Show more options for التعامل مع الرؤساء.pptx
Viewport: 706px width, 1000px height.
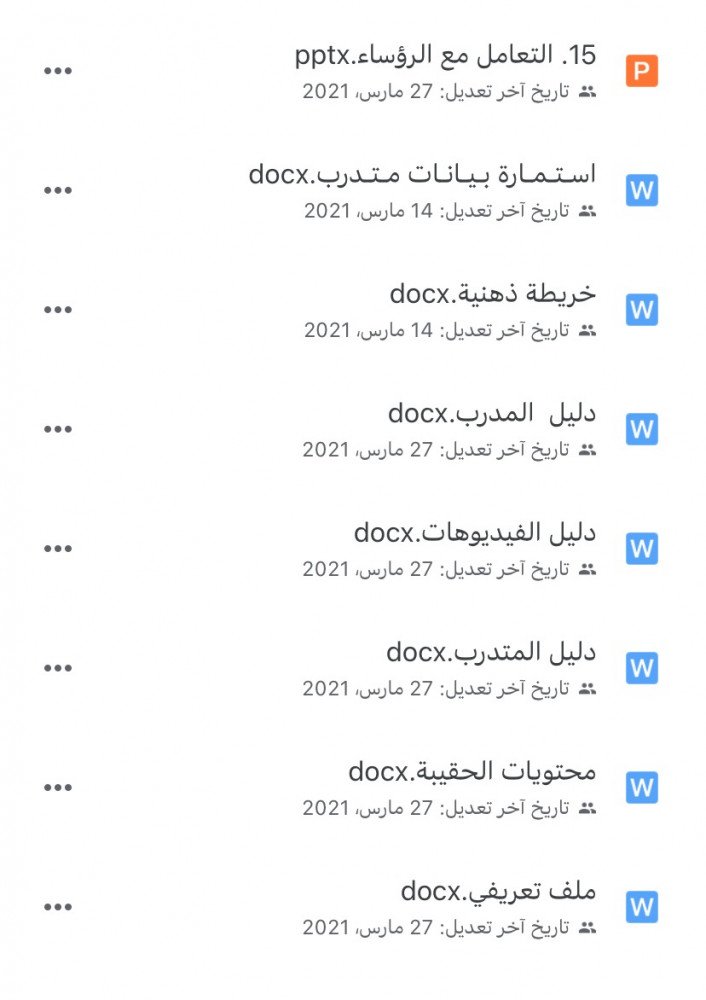pos(58,72)
